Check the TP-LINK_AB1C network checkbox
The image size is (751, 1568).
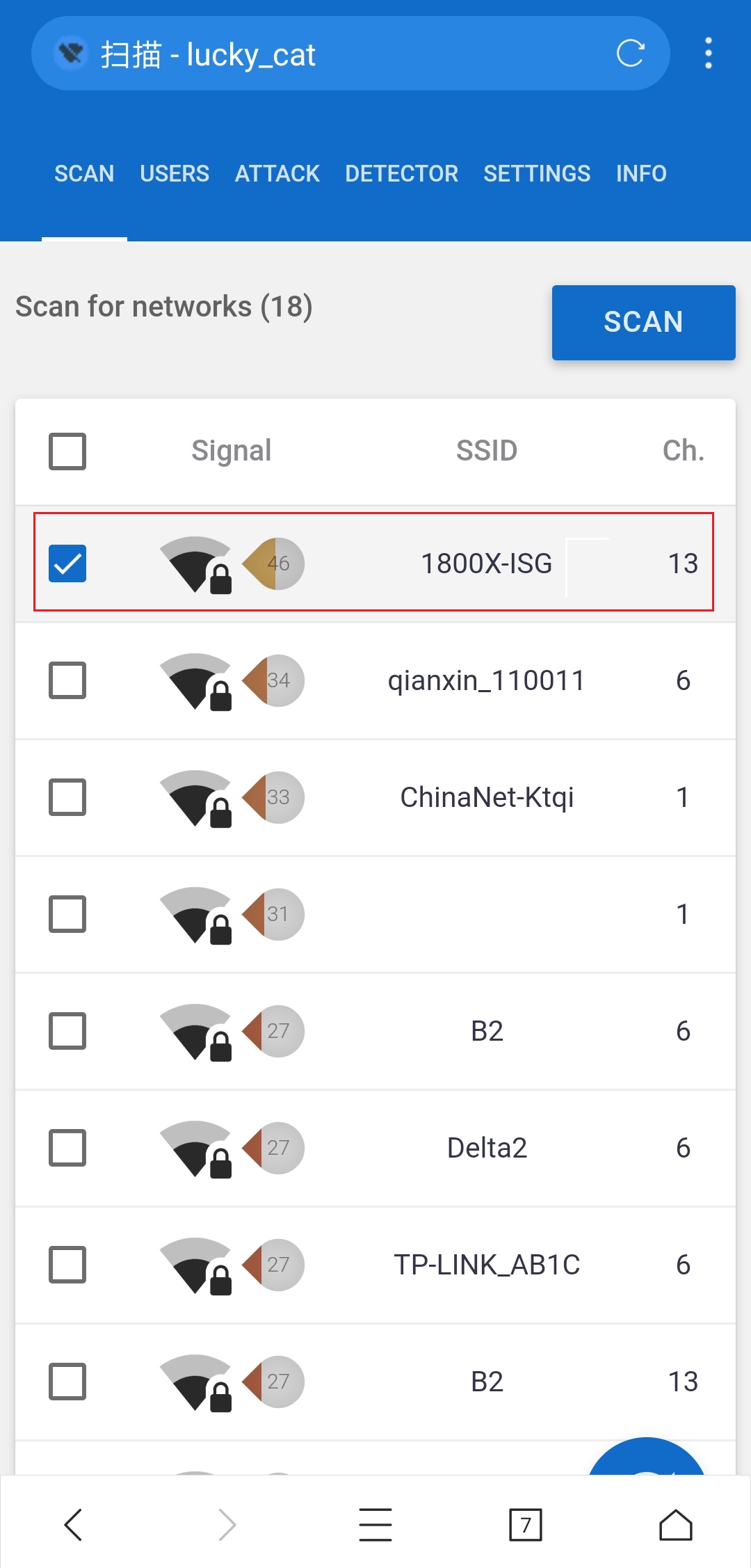tap(67, 1264)
